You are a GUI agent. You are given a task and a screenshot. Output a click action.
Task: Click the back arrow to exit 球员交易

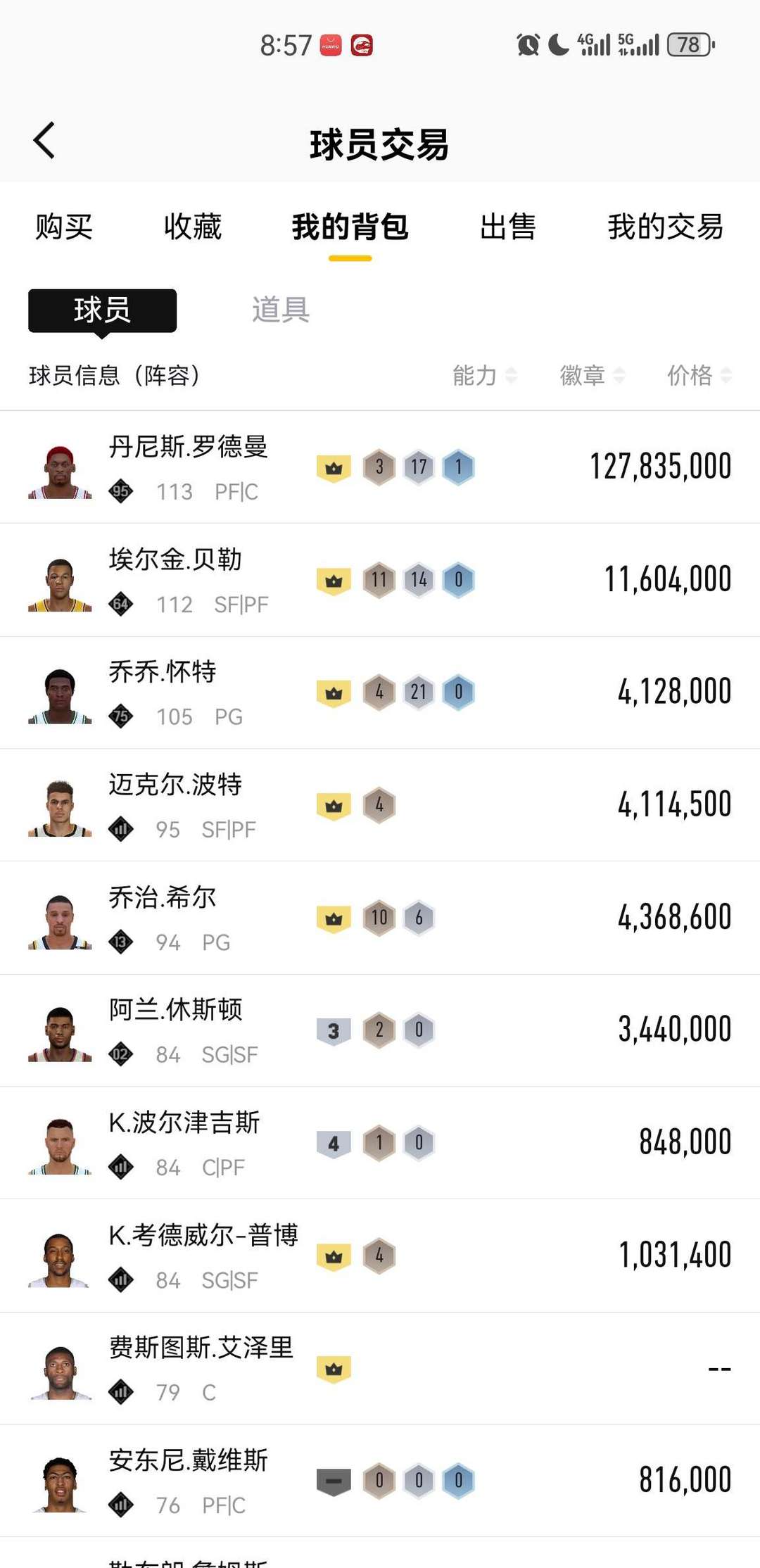[44, 139]
